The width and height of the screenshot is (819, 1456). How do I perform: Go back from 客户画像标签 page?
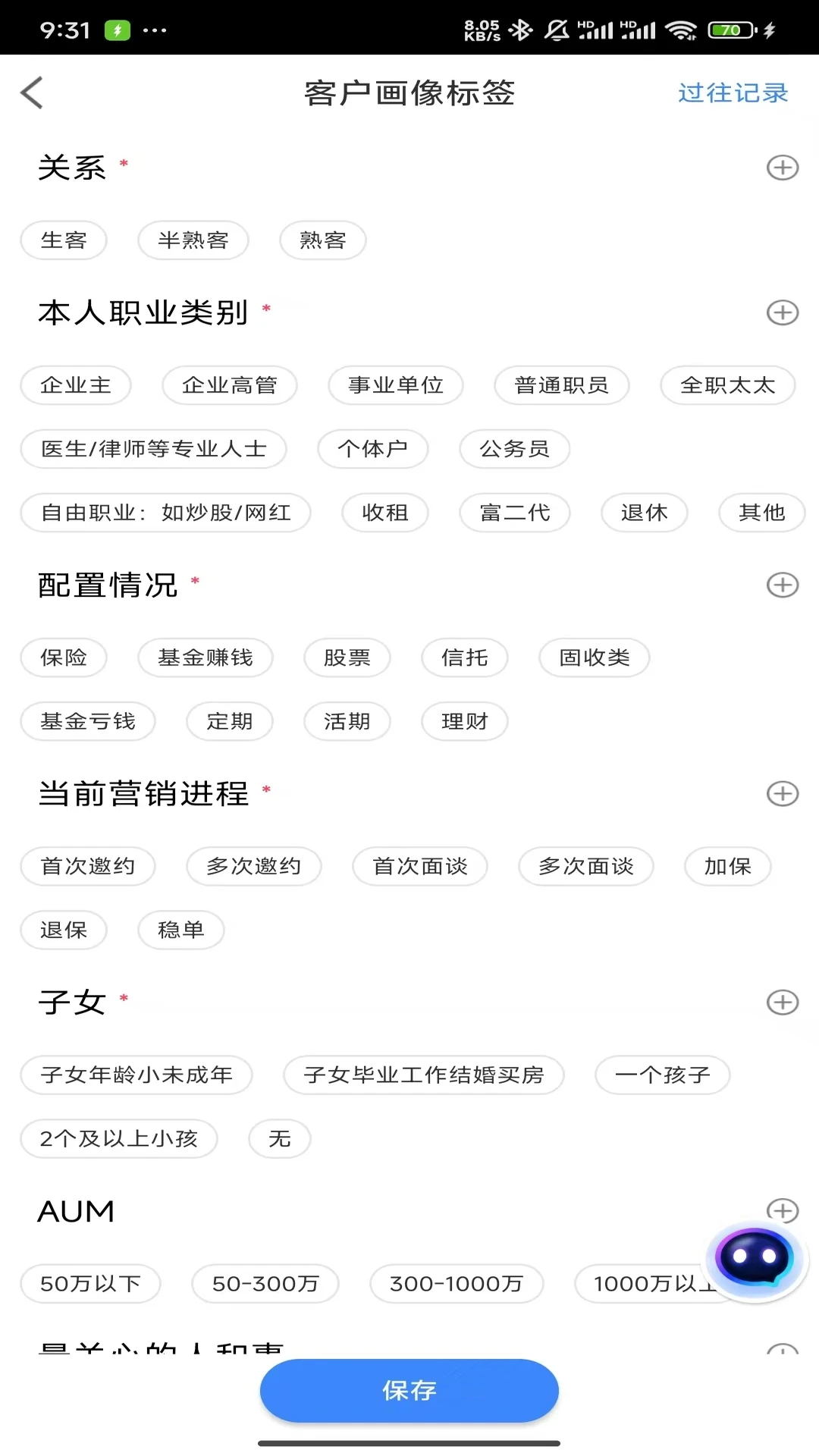click(x=32, y=93)
